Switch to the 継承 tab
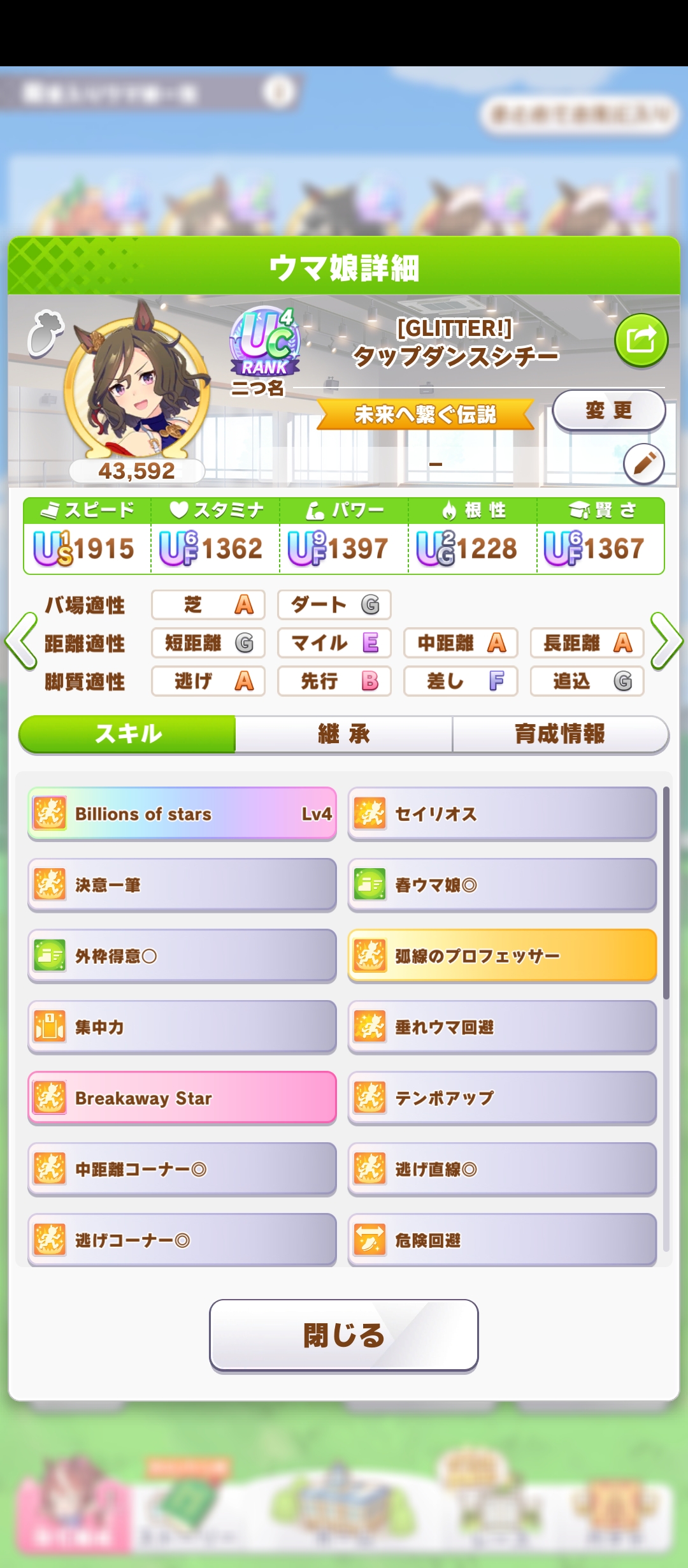 coord(344,734)
